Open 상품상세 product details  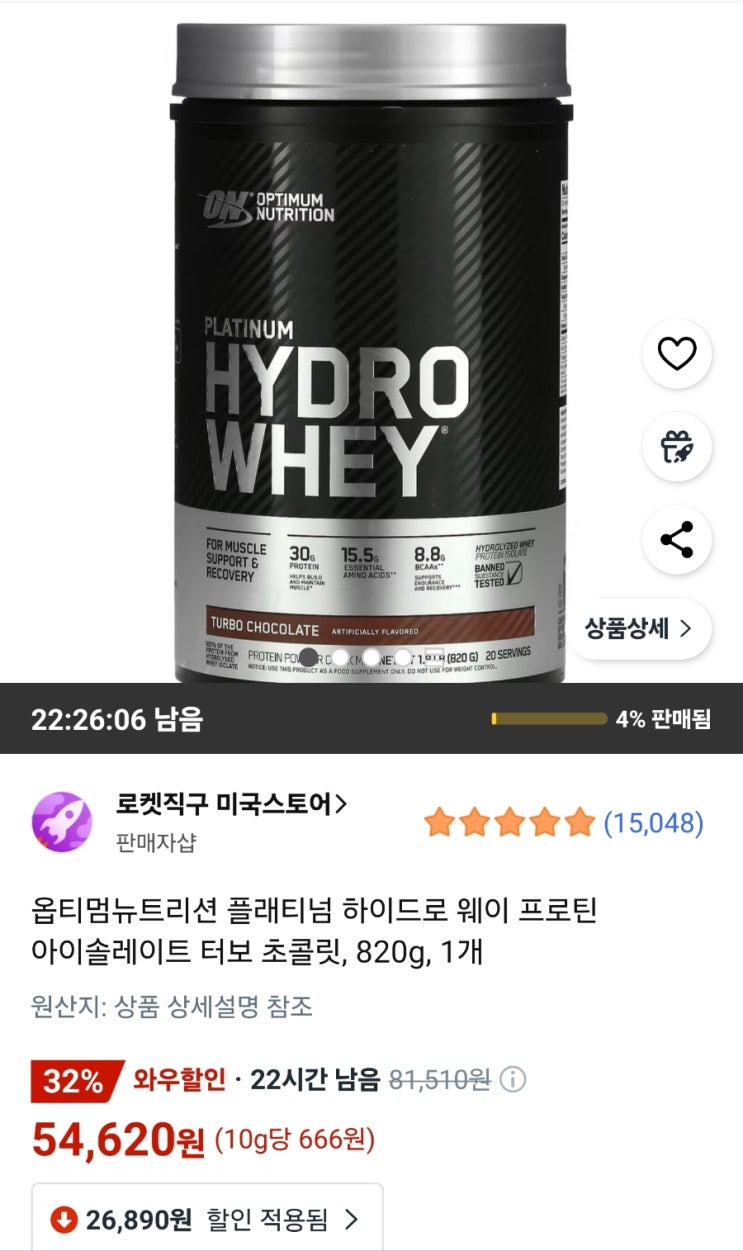pyautogui.click(x=638, y=628)
